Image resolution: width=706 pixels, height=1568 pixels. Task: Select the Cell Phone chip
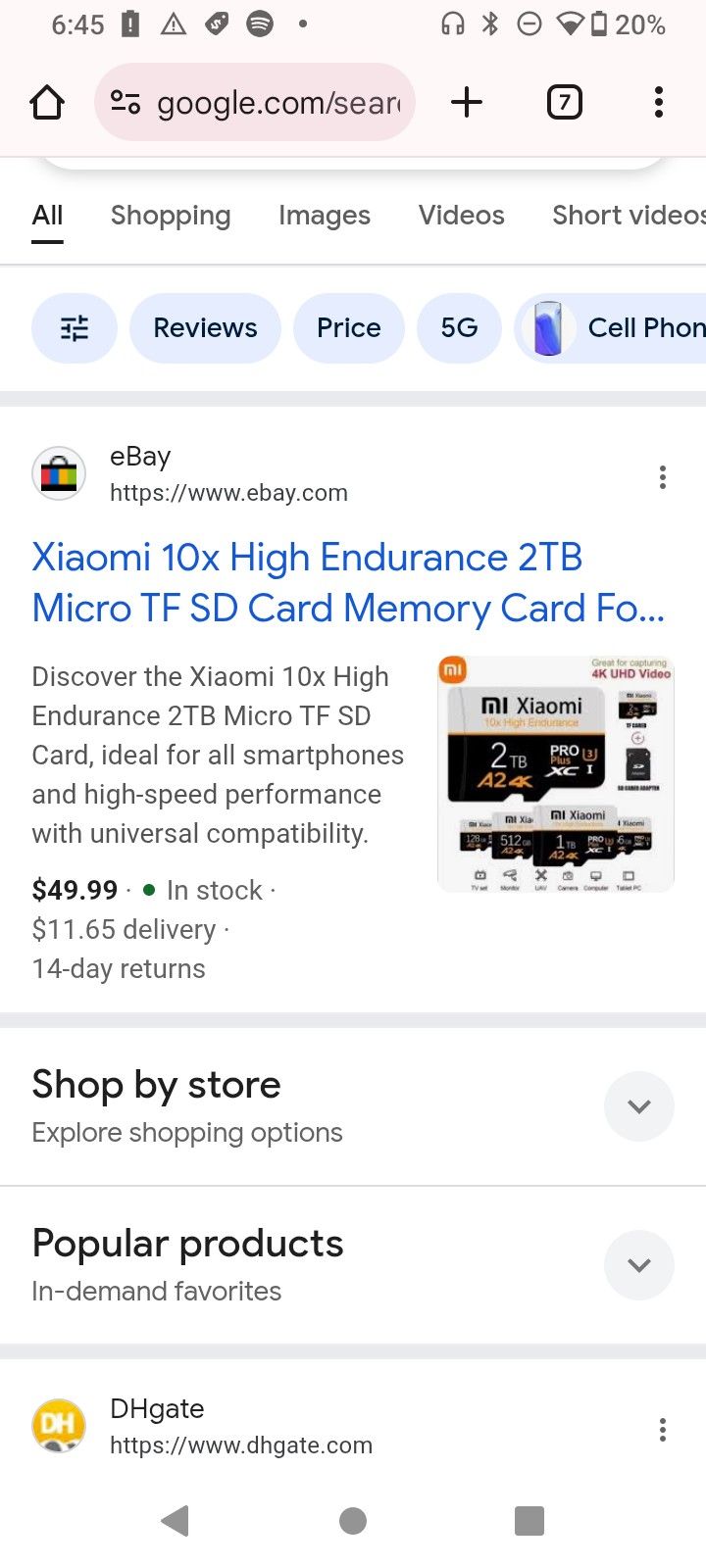tap(618, 328)
